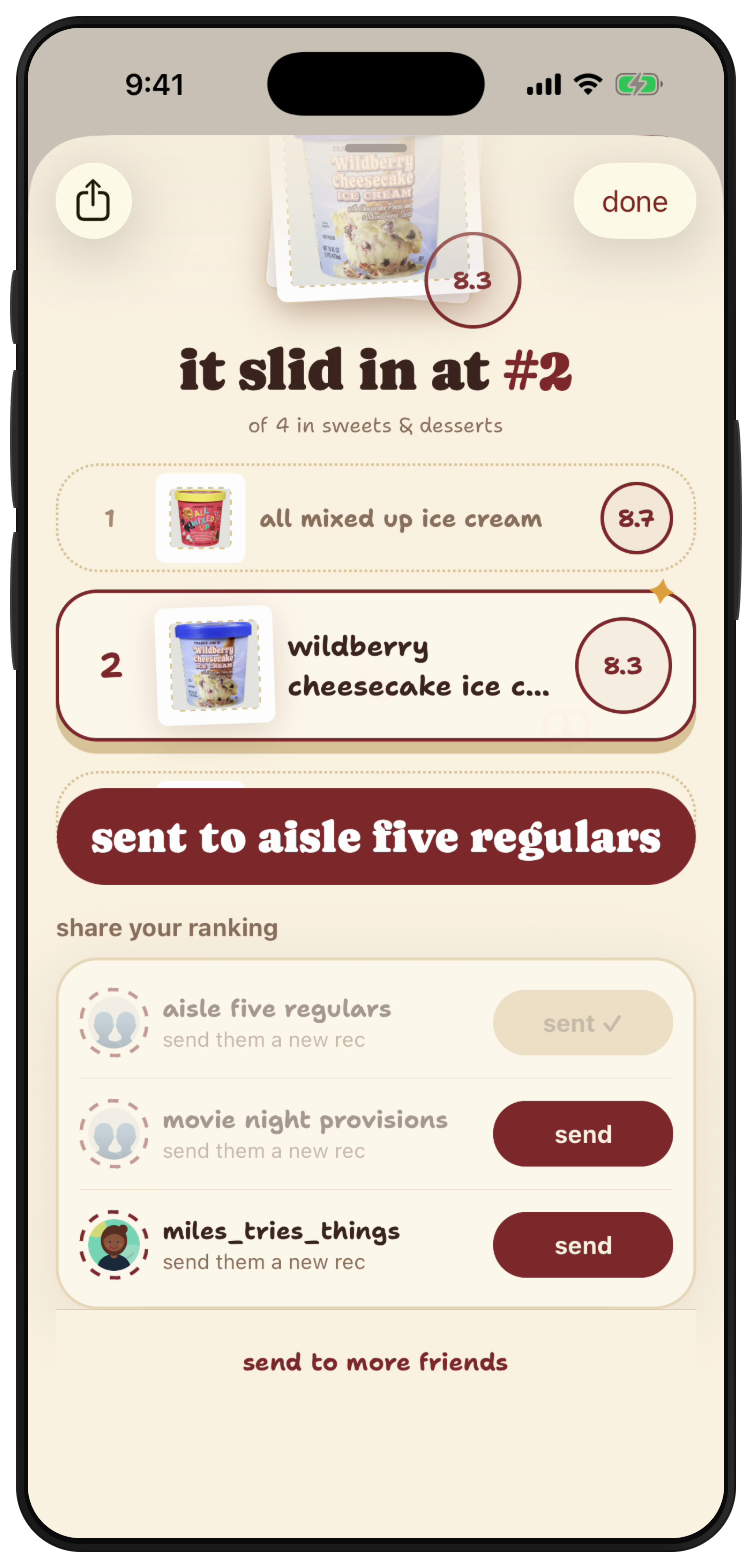The height and width of the screenshot is (1568, 752).
Task: Tap send to more friends
Action: point(375,1362)
